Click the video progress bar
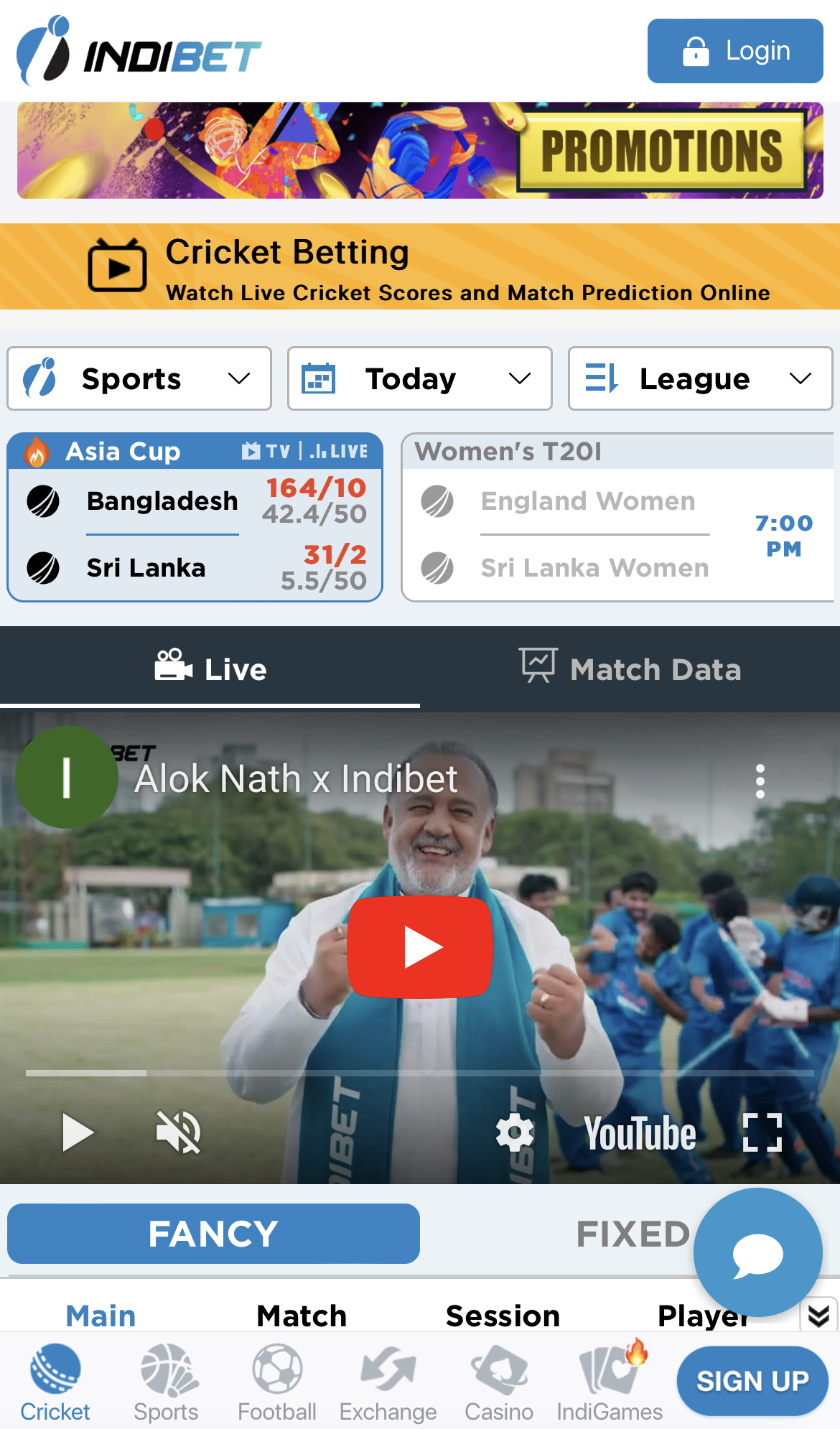The image size is (840, 1429). (x=420, y=1072)
